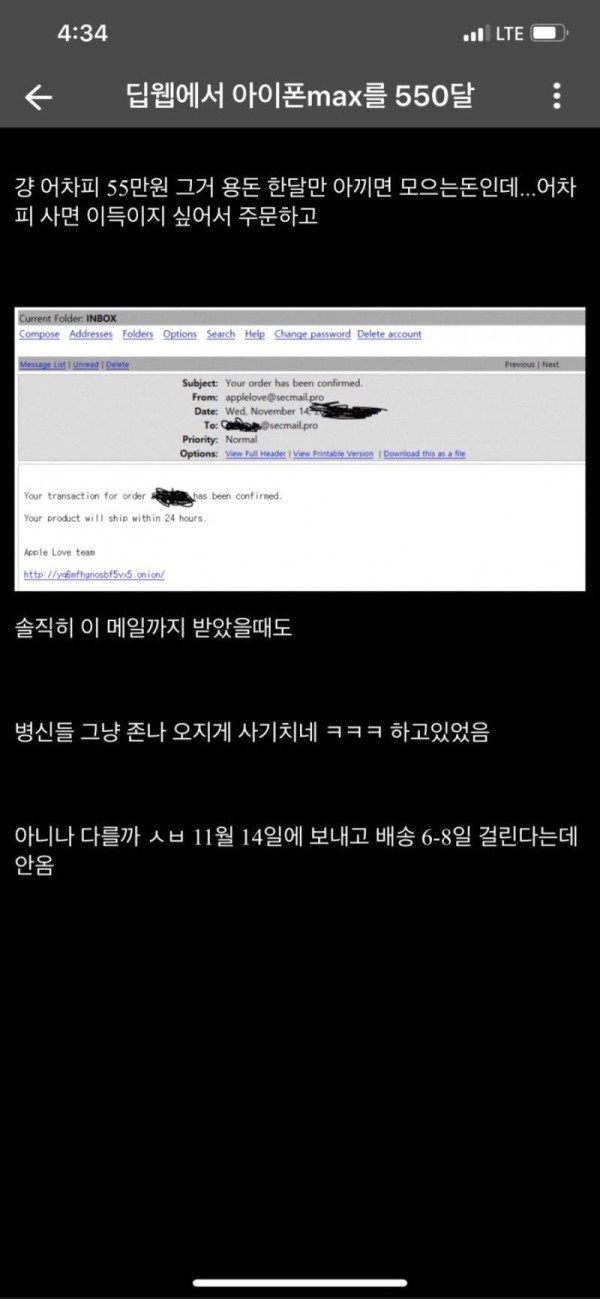This screenshot has width=600, height=1299.
Task: Open the embedded email screenshot image
Action: 300,448
